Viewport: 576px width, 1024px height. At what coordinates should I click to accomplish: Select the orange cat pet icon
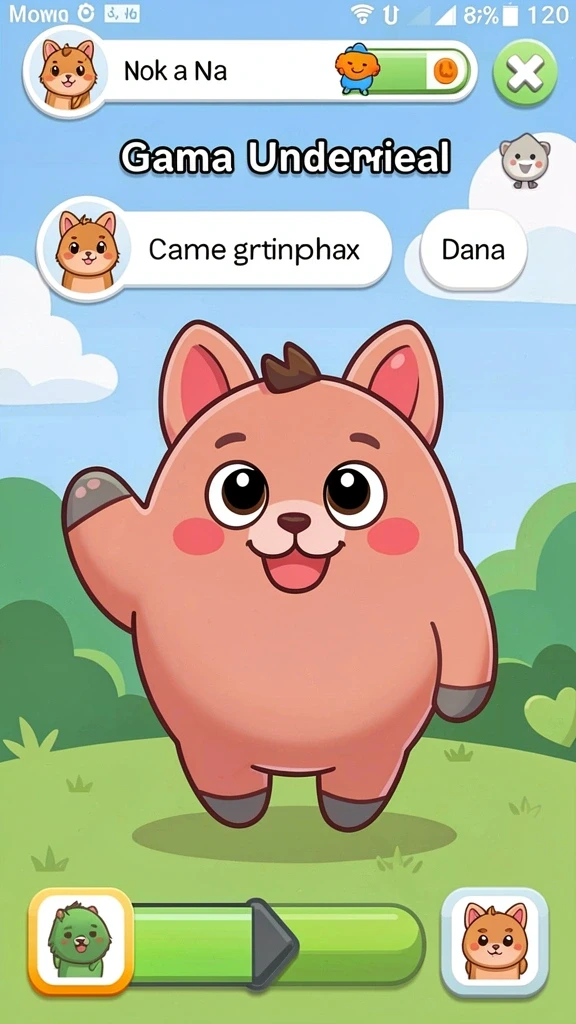495,941
